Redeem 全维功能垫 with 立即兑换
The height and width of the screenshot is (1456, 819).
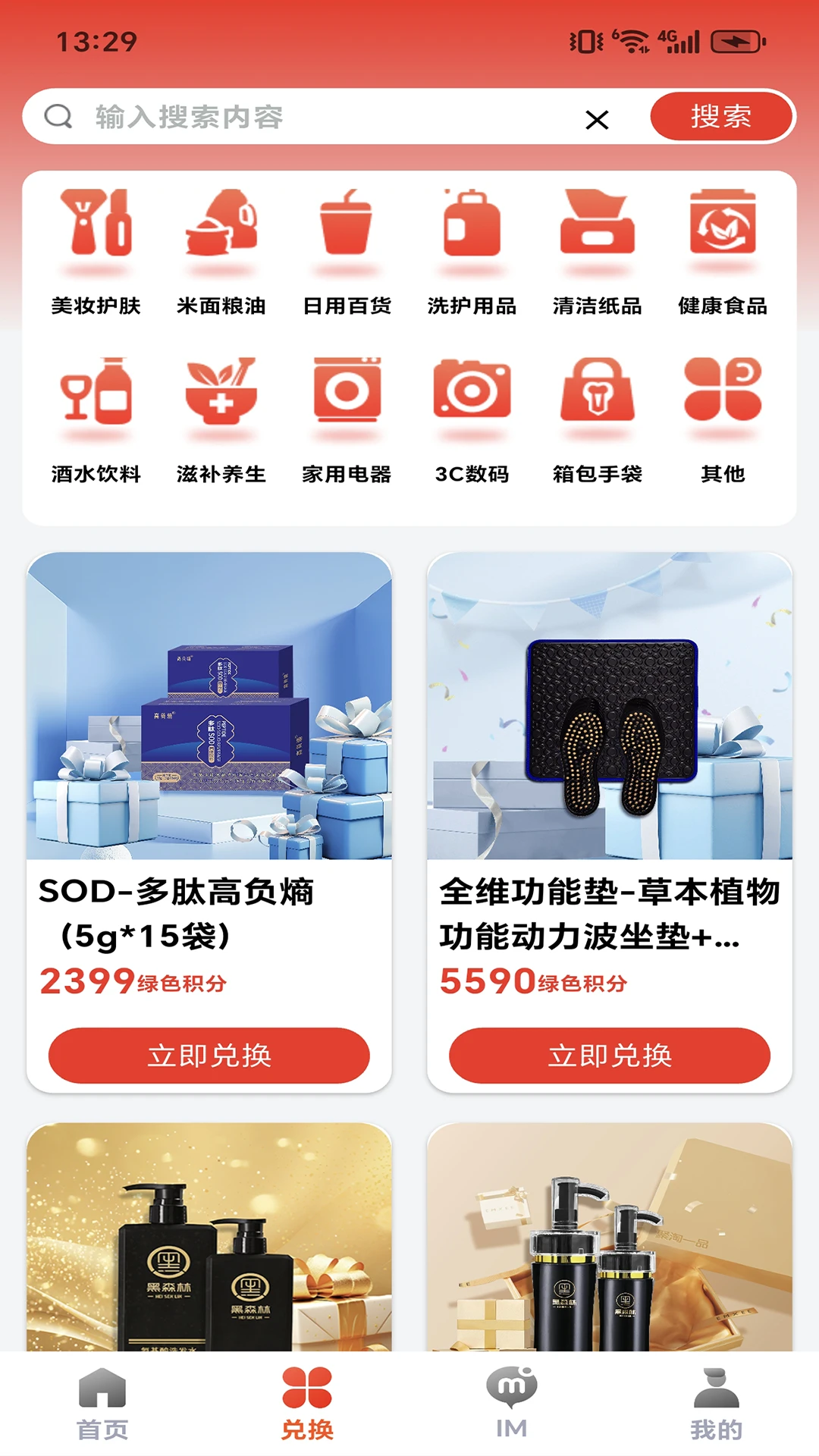click(610, 1056)
